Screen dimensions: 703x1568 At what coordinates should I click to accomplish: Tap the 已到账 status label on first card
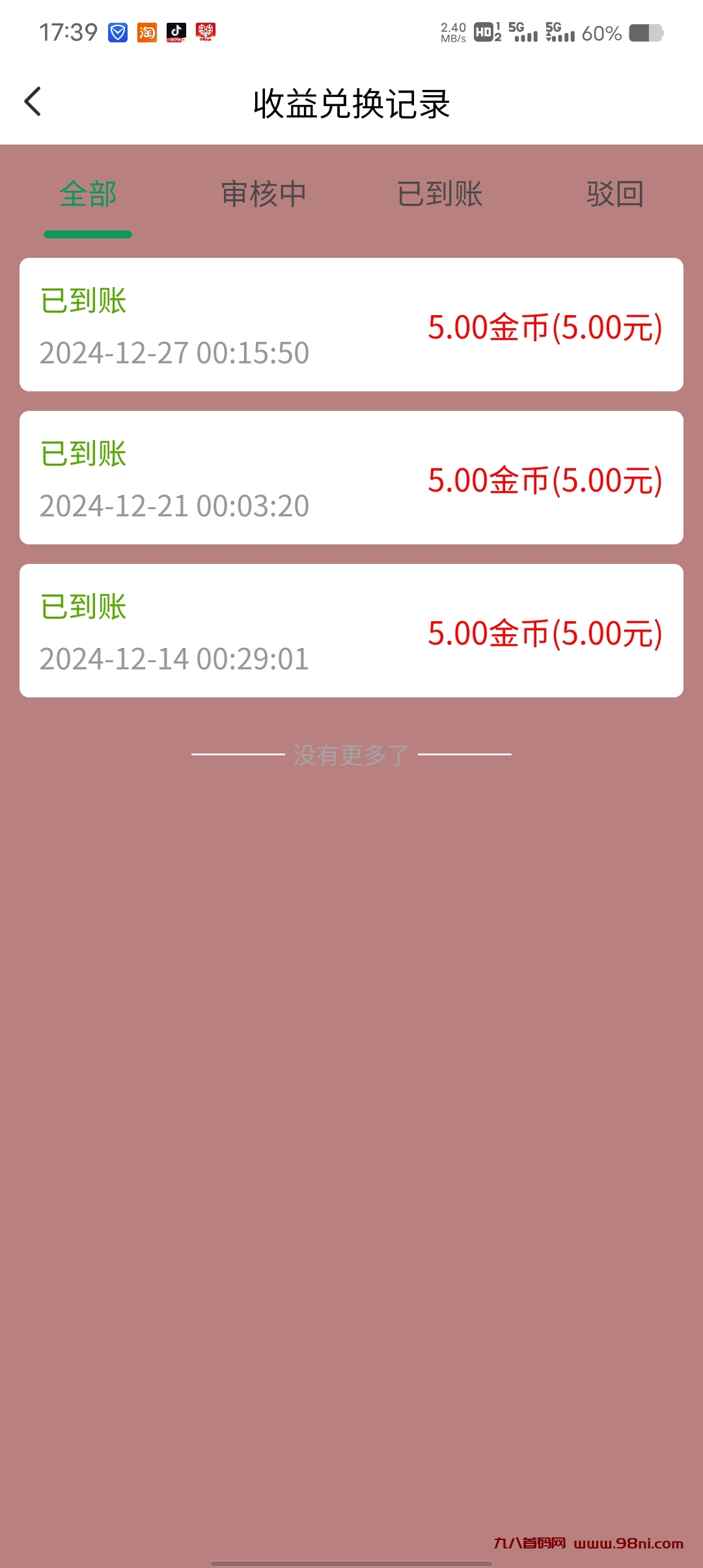click(83, 300)
